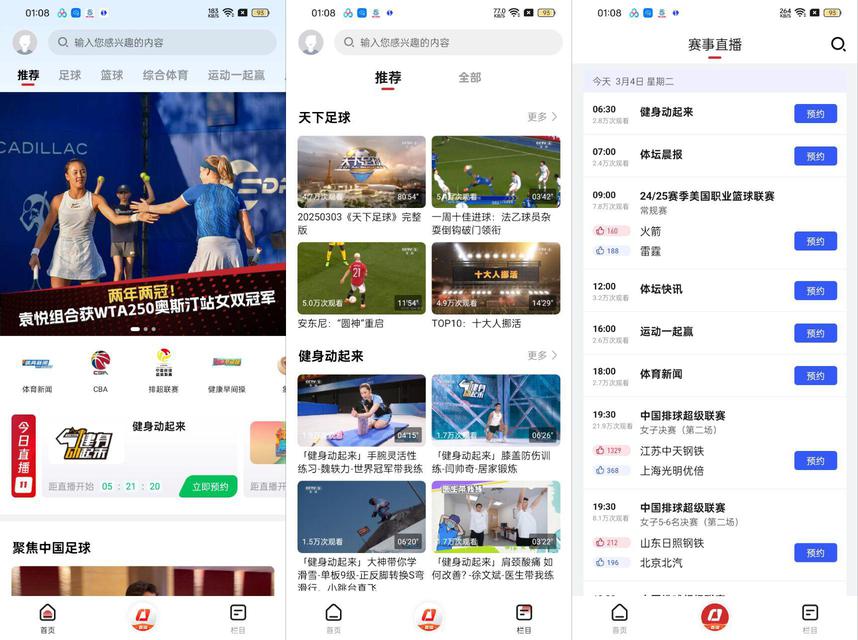
Task: Play the 一周十佳进球 video
Action: pos(495,171)
